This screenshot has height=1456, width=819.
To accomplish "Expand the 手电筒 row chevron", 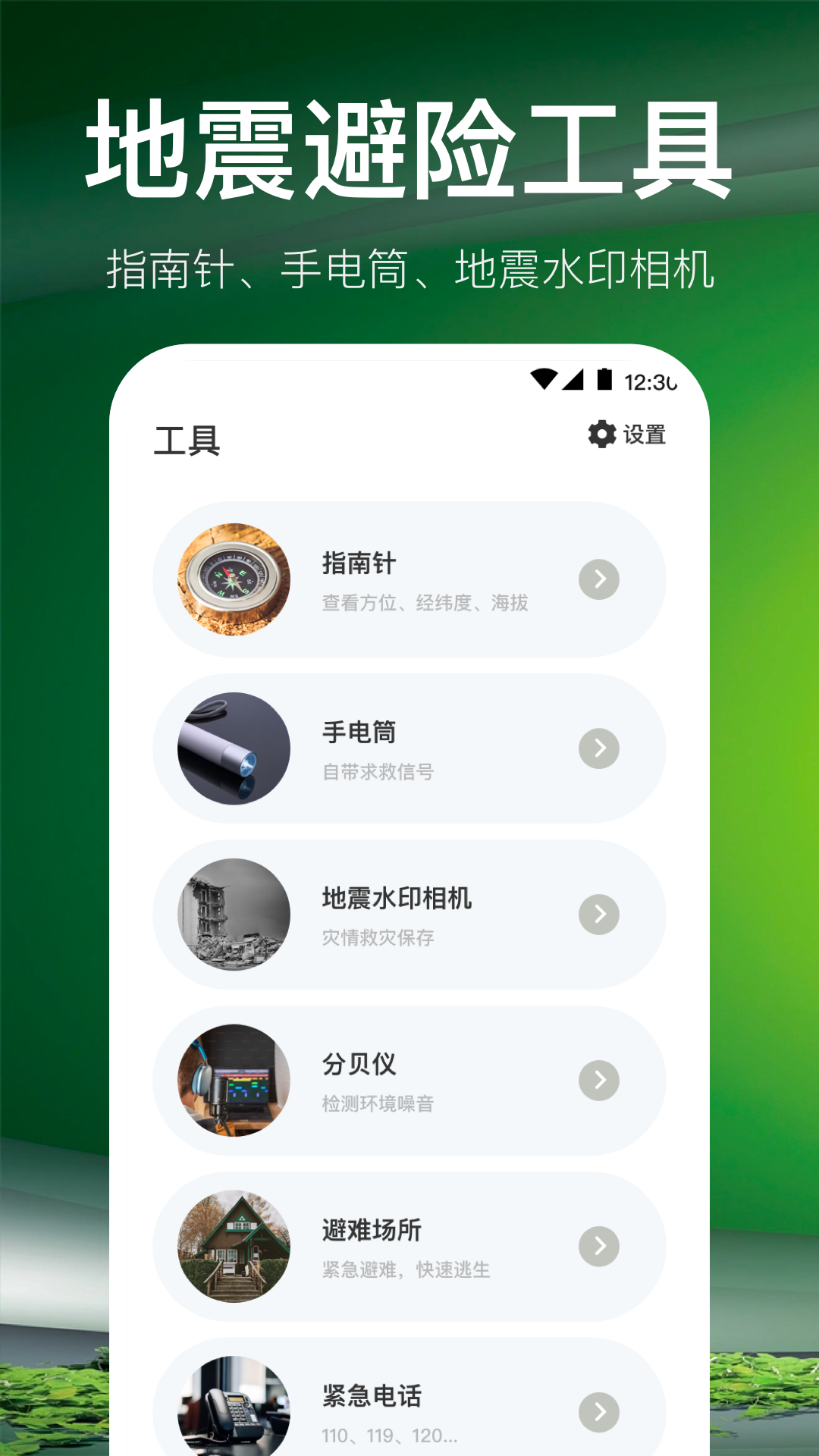I will [599, 747].
